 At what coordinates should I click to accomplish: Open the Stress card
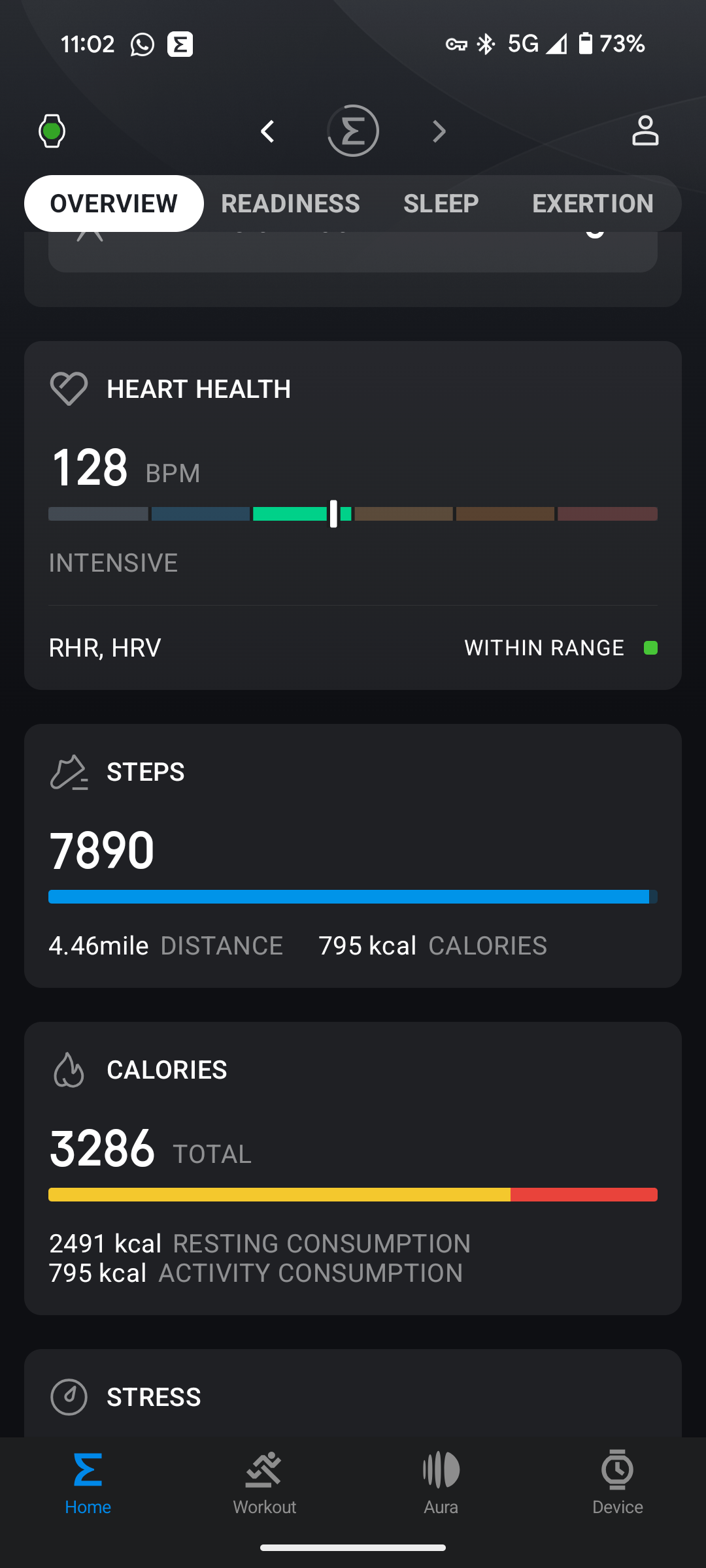click(x=353, y=1394)
